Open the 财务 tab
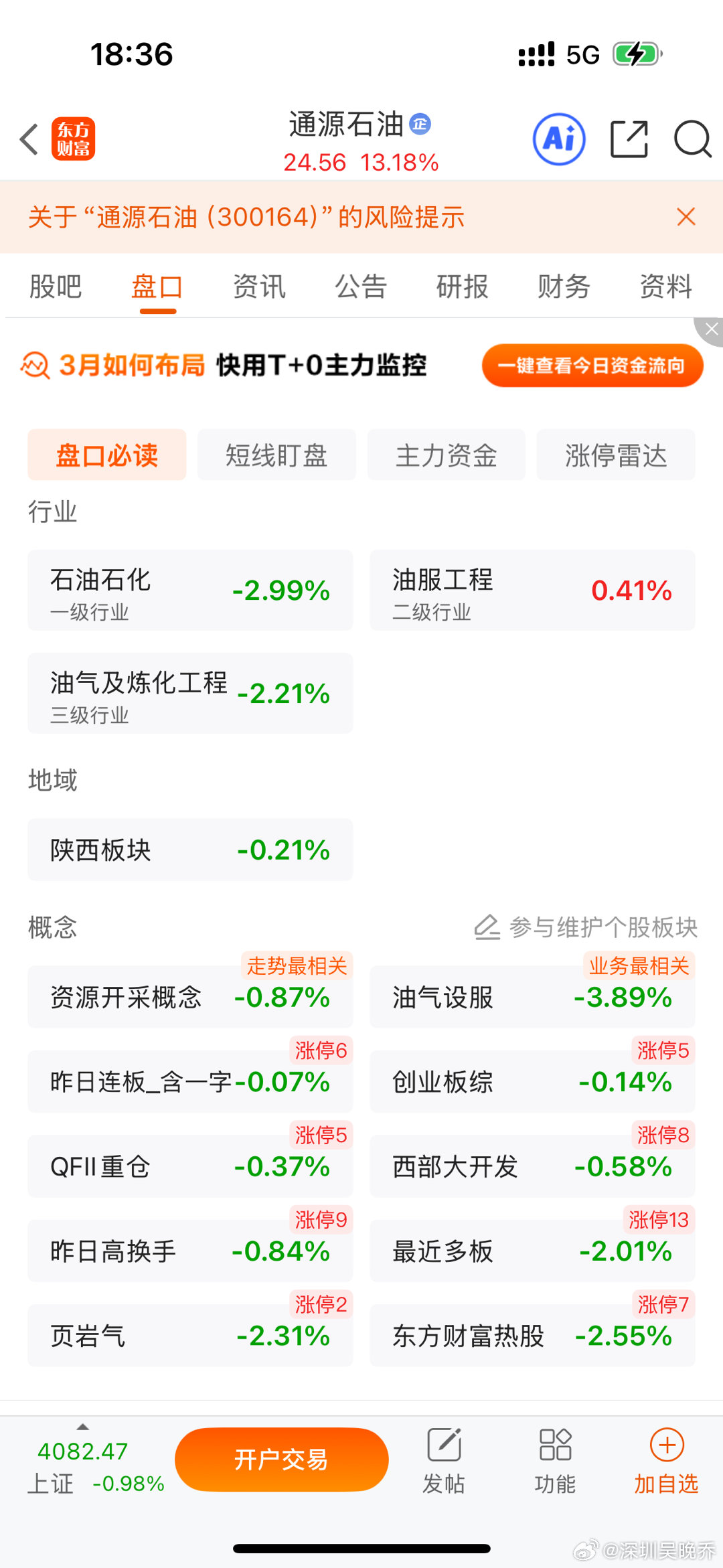This screenshot has height=1568, width=723. coord(563,287)
